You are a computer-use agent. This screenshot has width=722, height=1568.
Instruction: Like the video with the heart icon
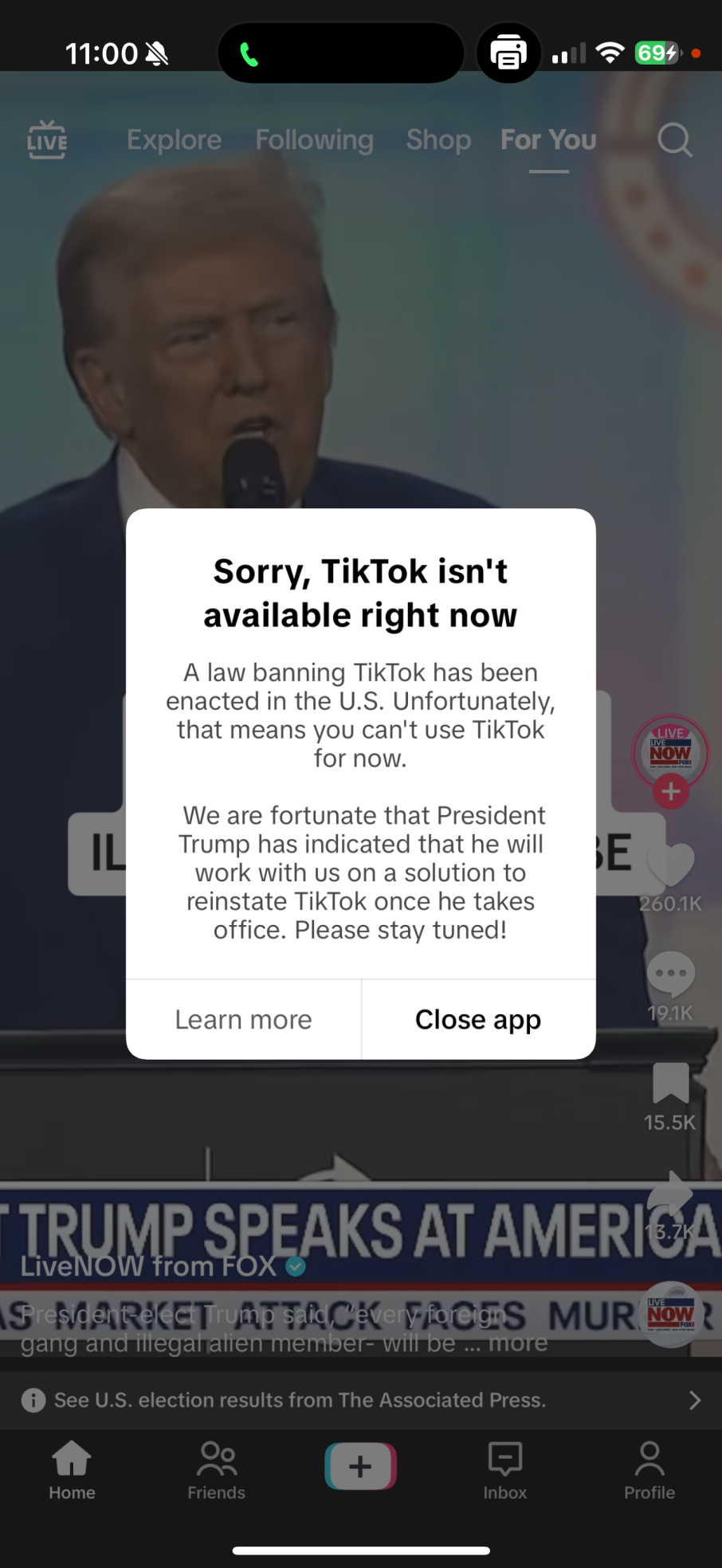click(x=670, y=866)
